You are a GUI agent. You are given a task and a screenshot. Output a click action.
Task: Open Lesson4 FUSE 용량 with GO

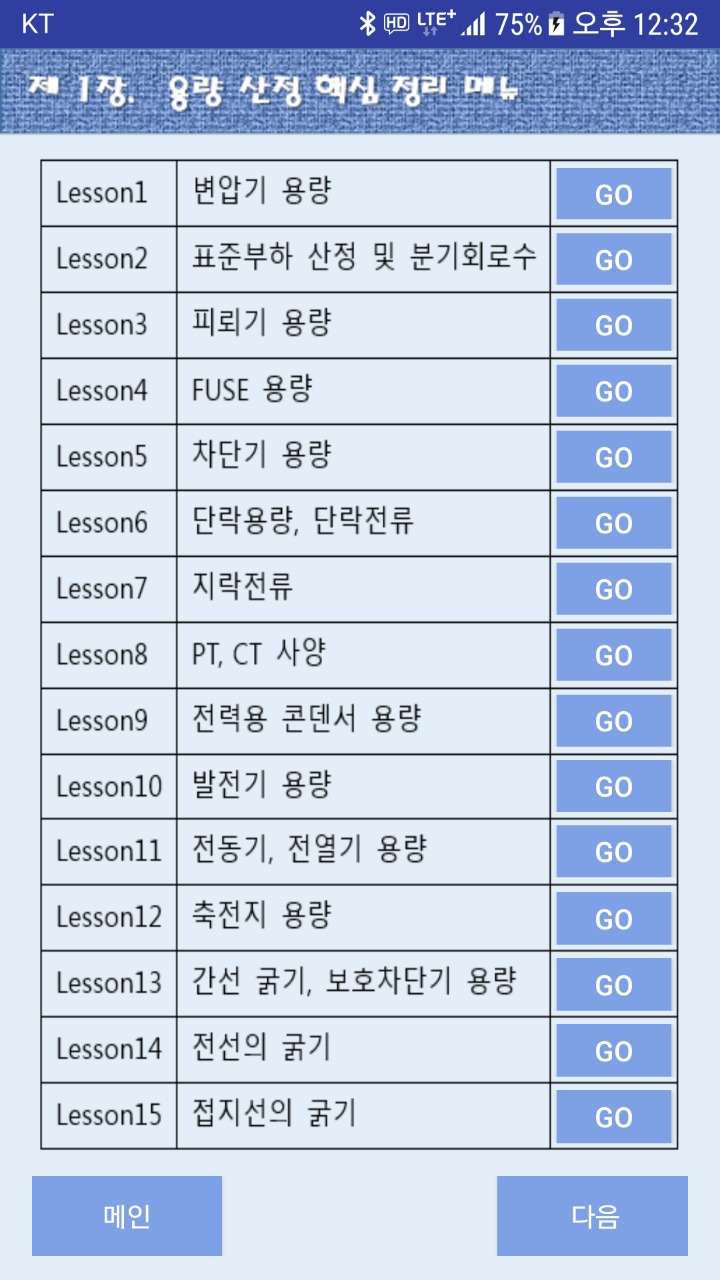click(x=613, y=392)
